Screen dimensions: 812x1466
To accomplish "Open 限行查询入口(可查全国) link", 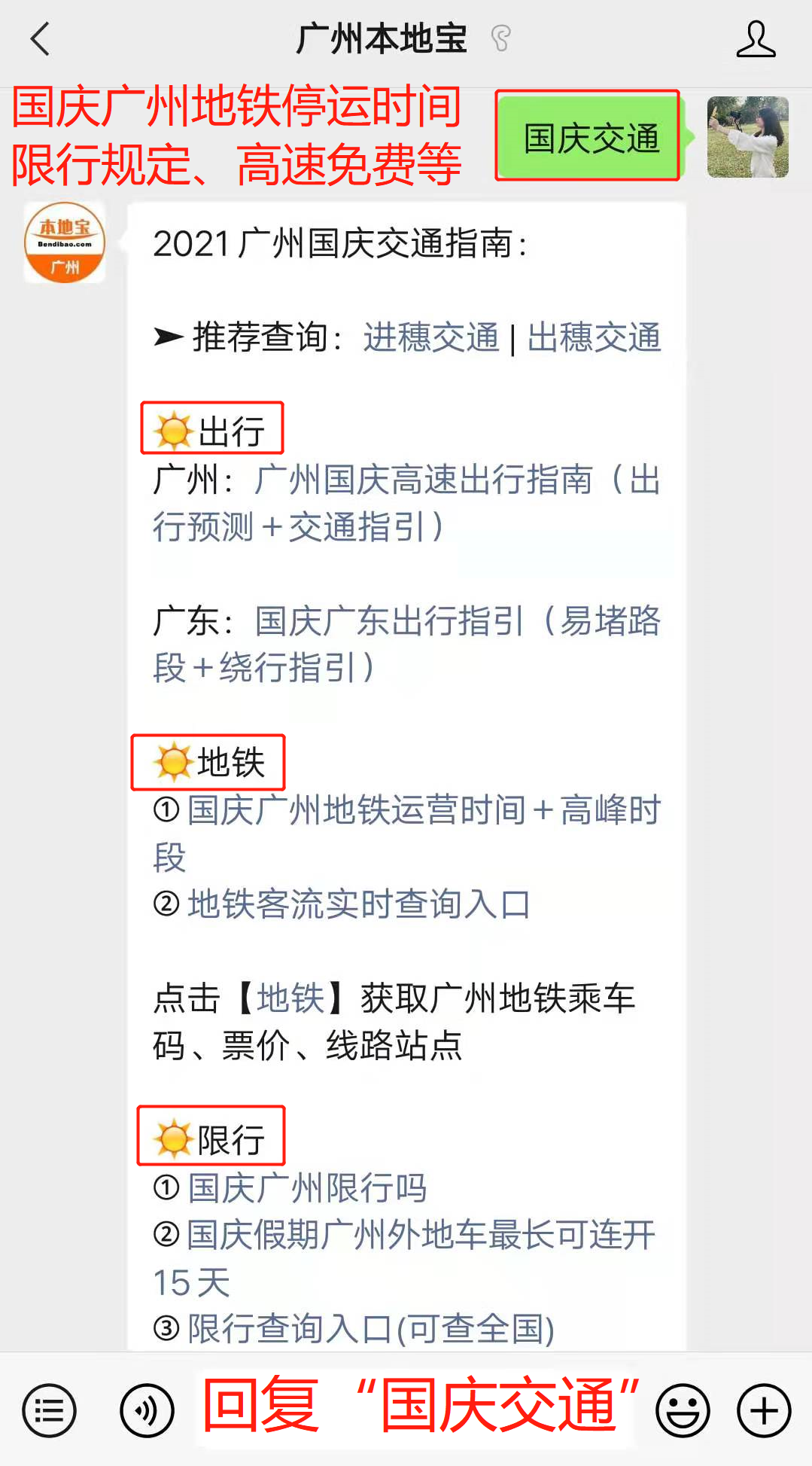I will coord(371,1330).
